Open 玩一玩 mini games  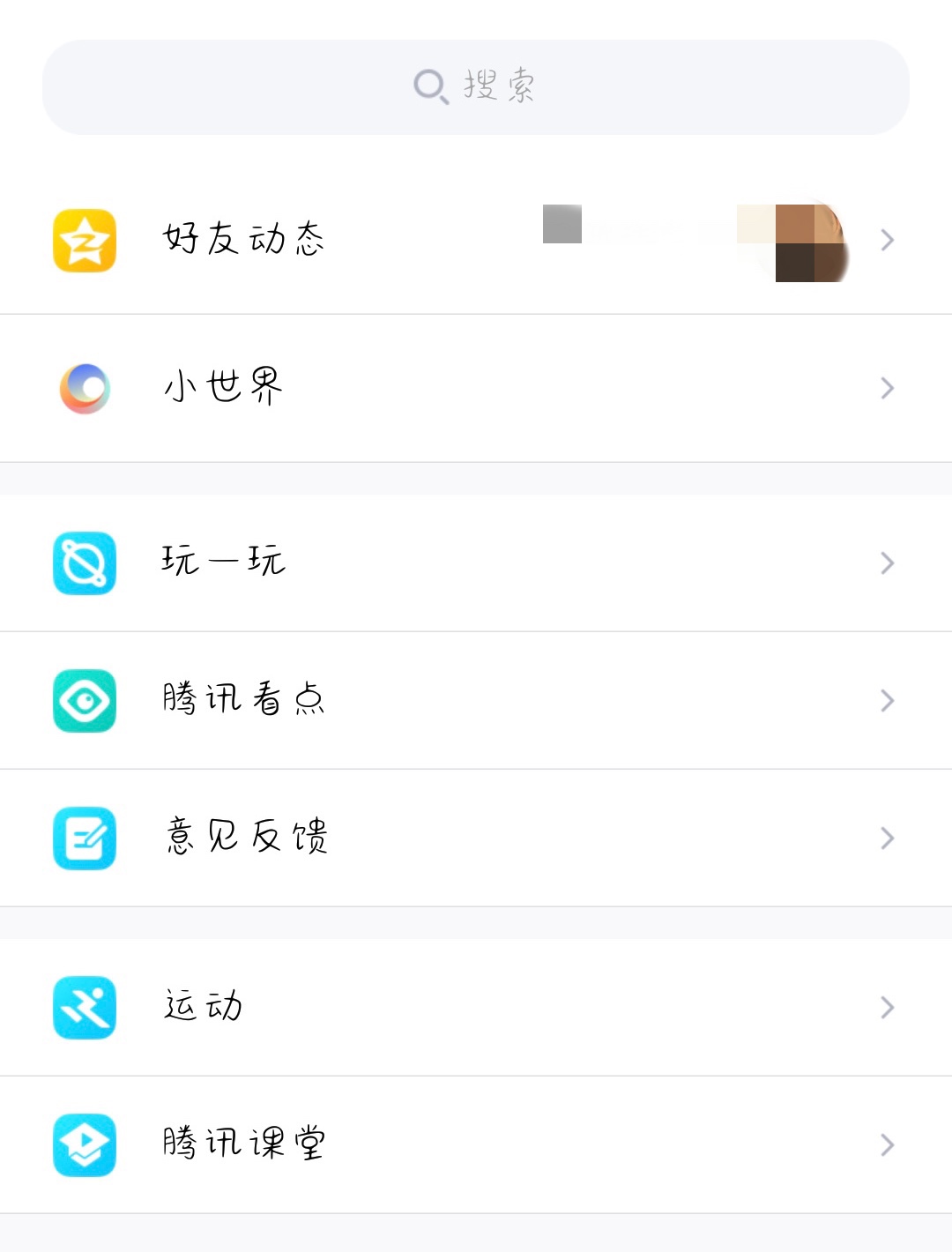pos(223,563)
